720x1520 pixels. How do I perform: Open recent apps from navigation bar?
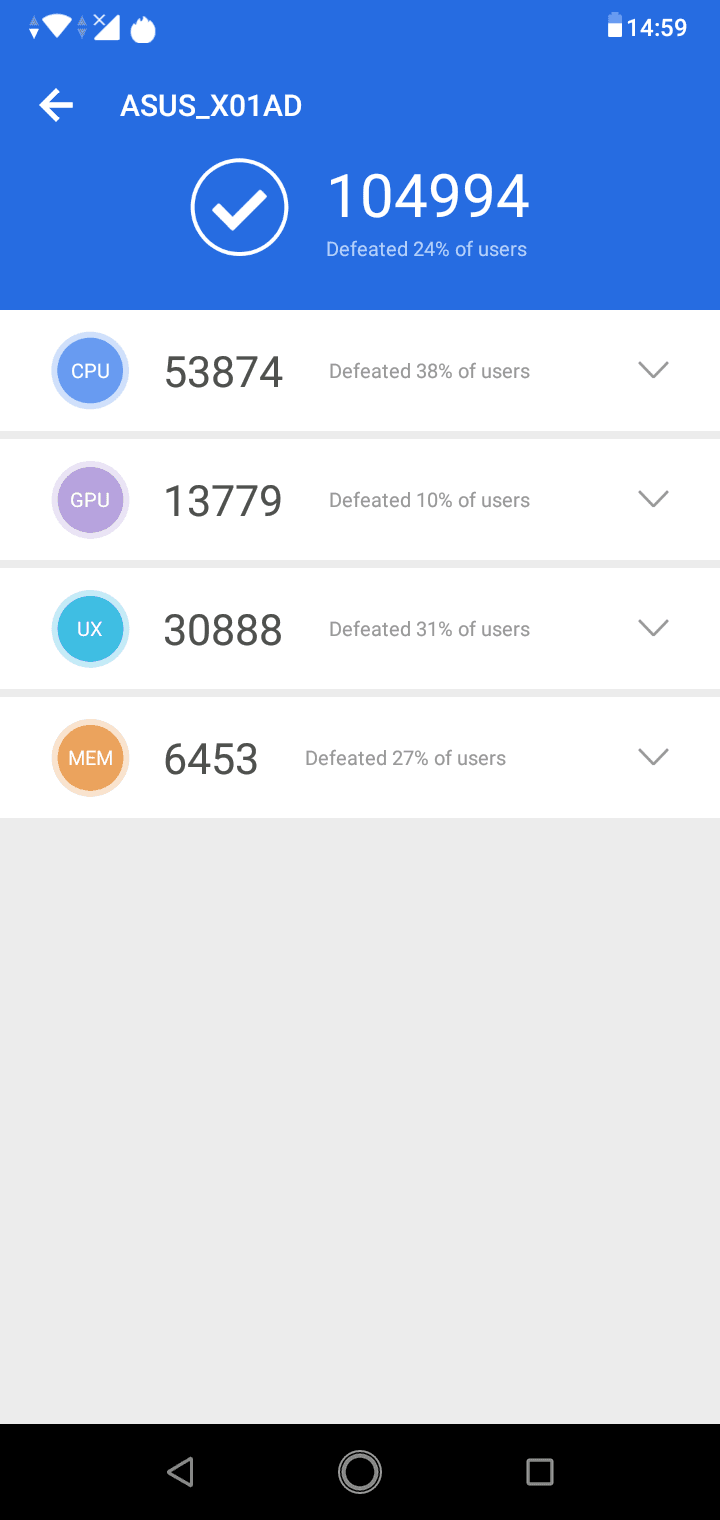tap(540, 1471)
